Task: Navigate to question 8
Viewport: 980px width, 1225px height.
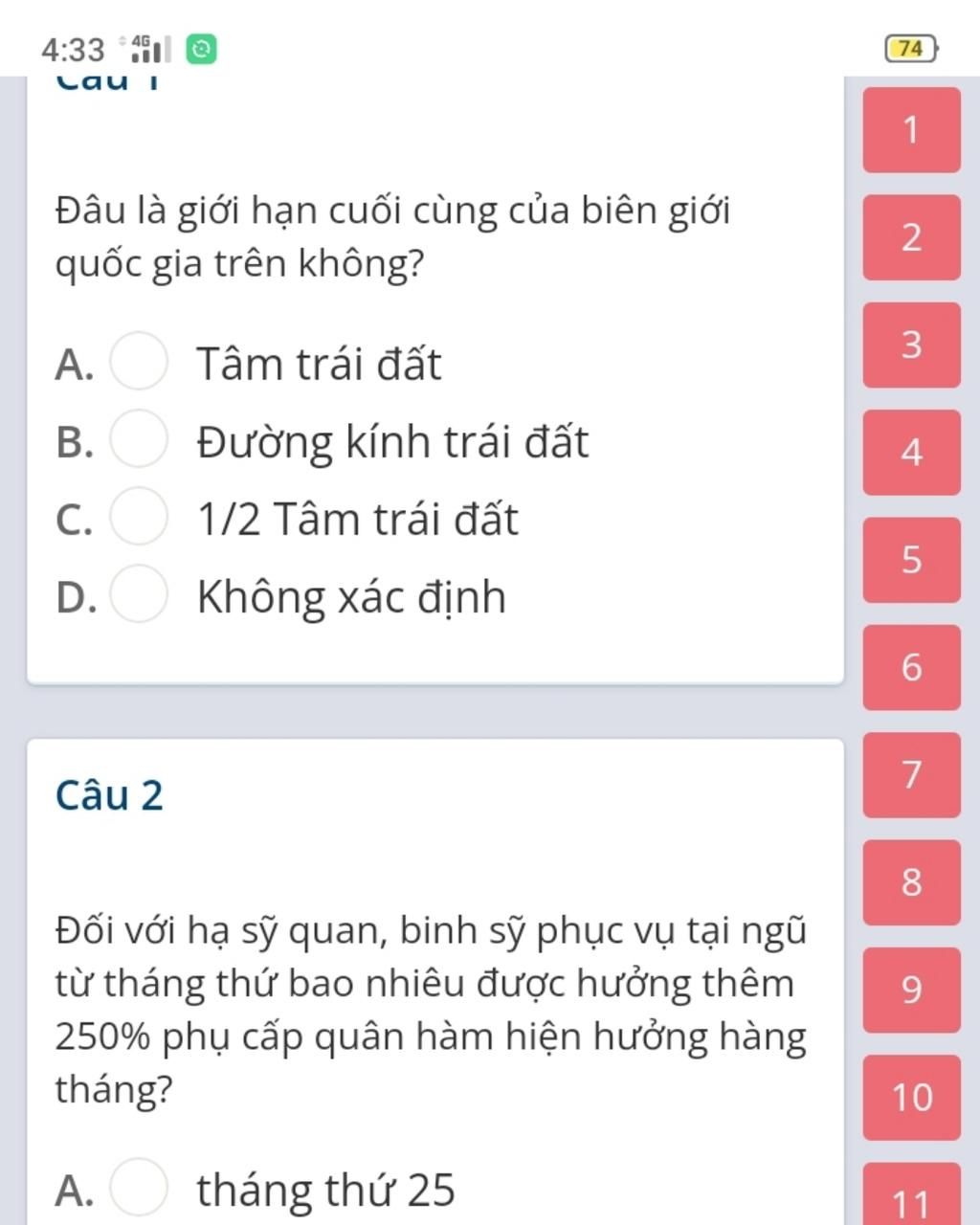Action: coord(911,881)
